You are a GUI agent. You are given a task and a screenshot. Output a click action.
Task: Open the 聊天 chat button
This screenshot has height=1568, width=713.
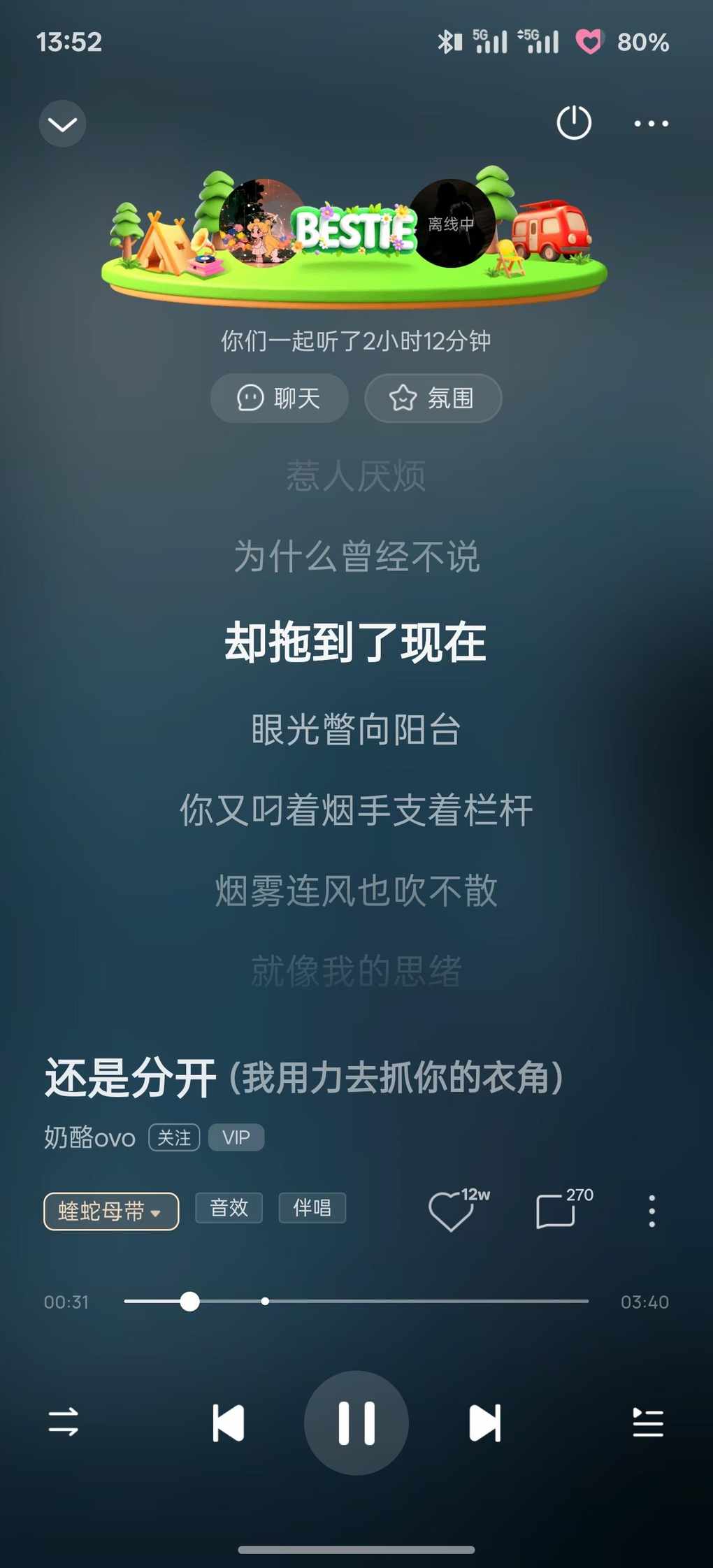click(279, 398)
